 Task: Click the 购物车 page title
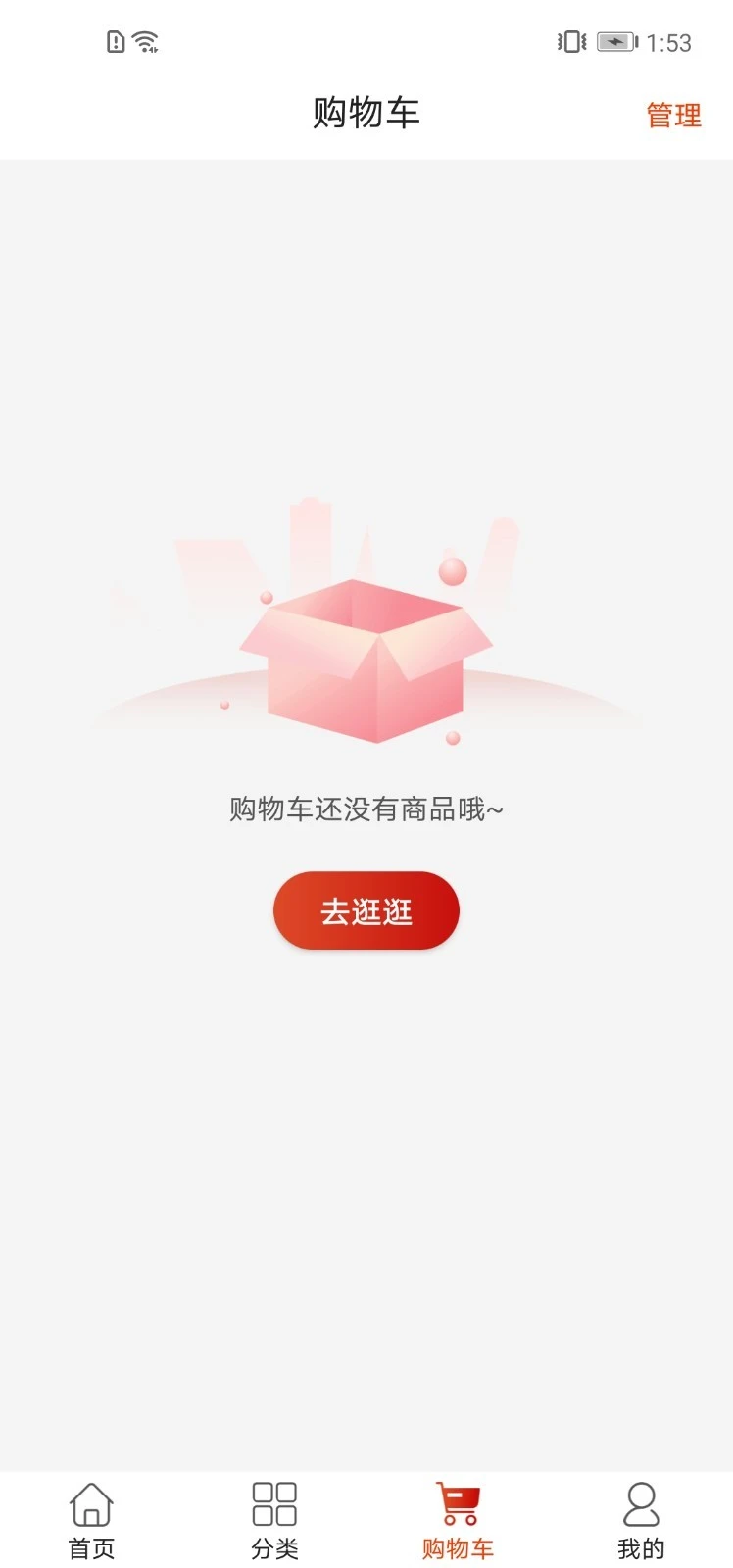click(366, 113)
